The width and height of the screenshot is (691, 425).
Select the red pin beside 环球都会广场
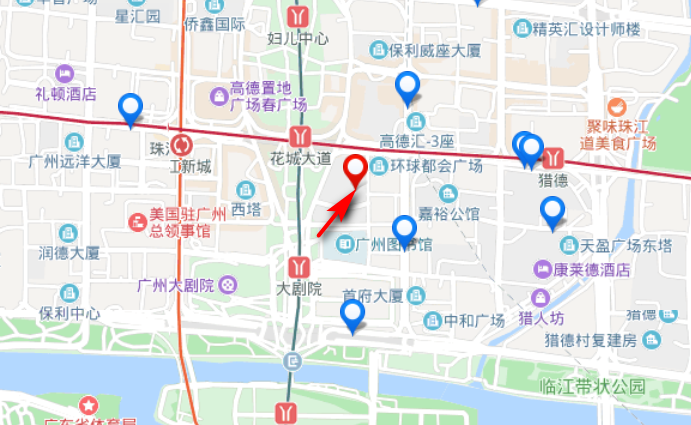(355, 170)
